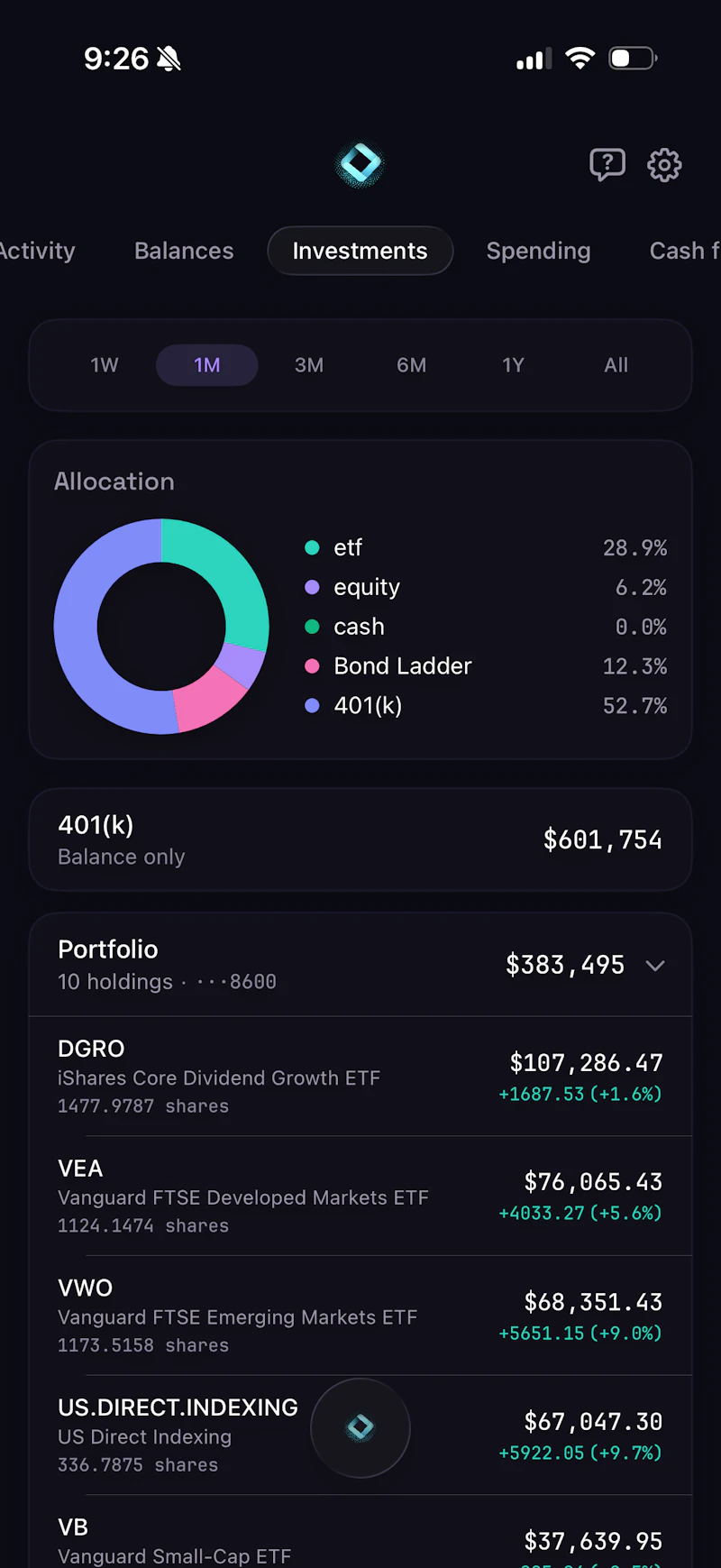Open the 401(k) balance card

[x=360, y=839]
